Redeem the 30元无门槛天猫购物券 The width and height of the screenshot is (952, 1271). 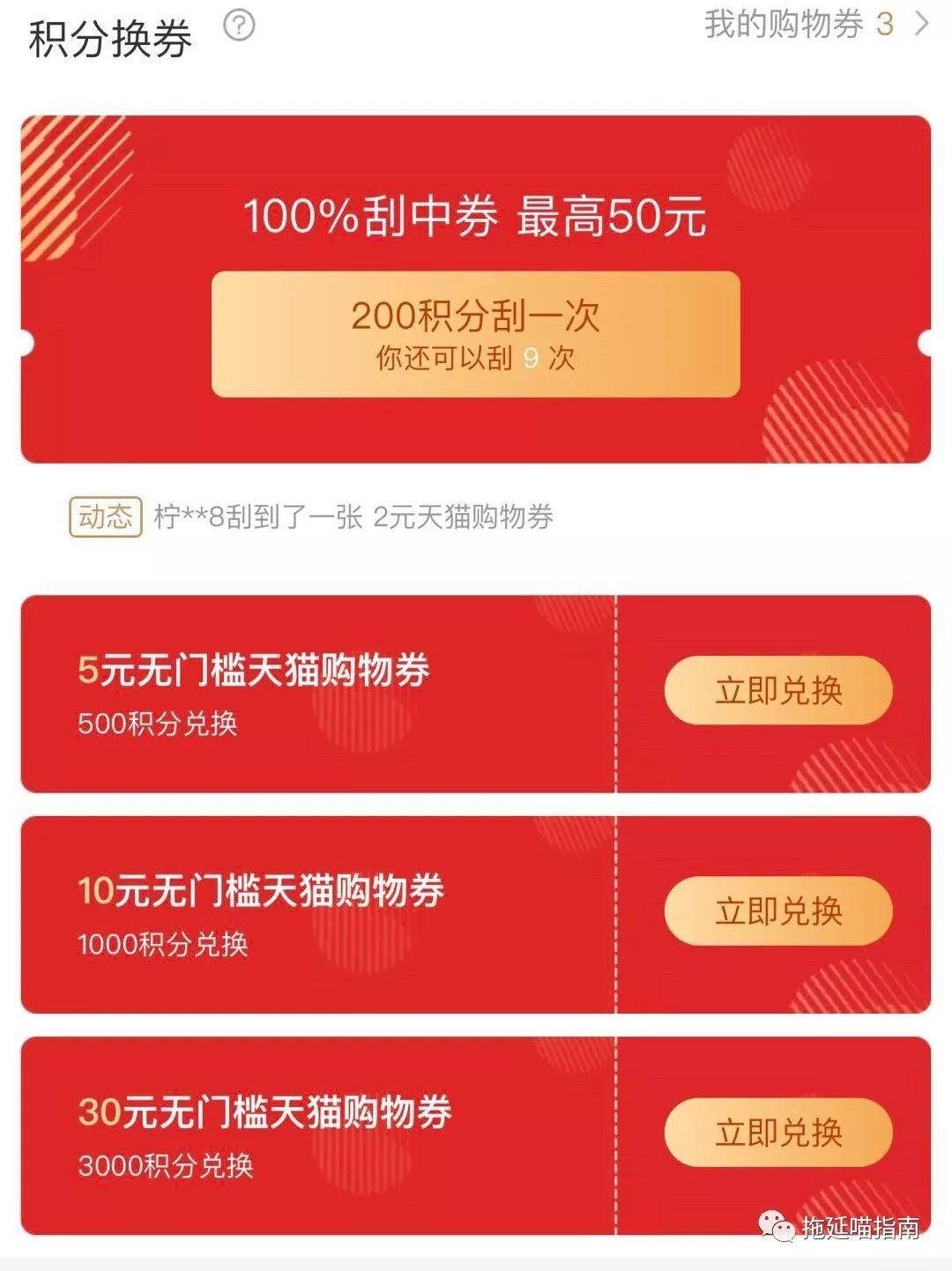778,1133
